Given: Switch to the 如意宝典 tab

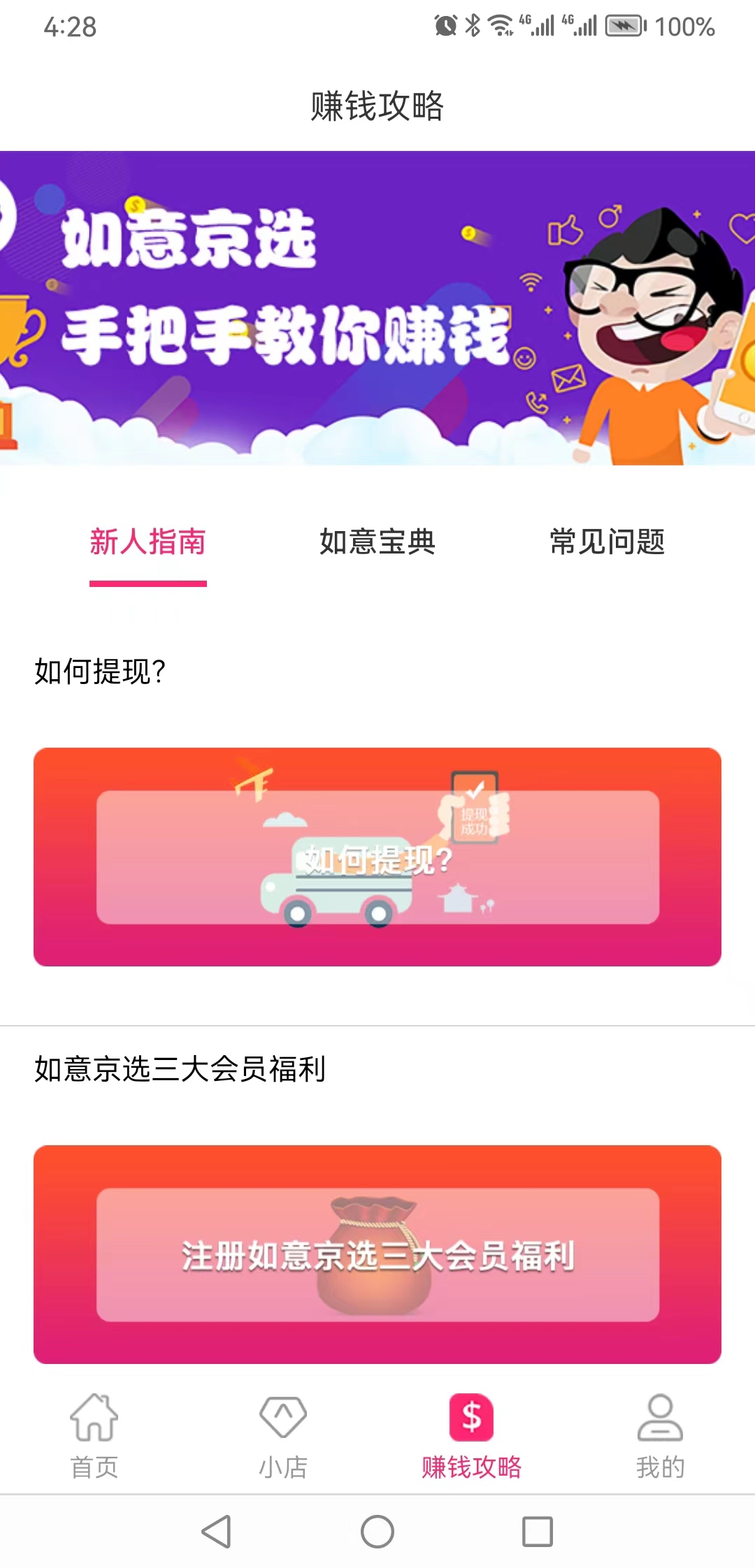Looking at the screenshot, I should tap(377, 543).
